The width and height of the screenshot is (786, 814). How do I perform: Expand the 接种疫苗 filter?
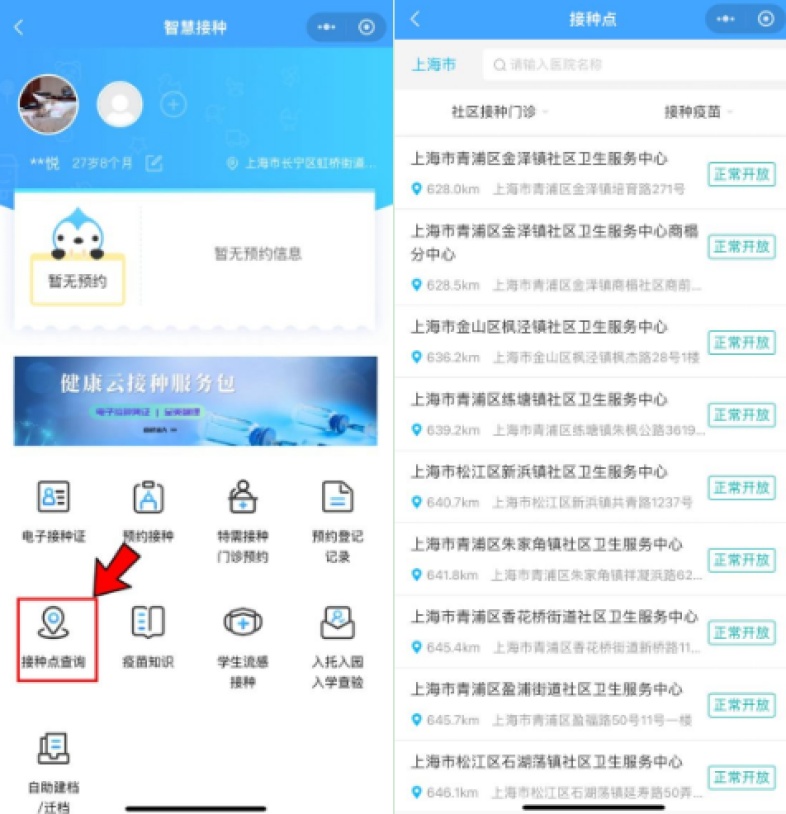click(698, 112)
